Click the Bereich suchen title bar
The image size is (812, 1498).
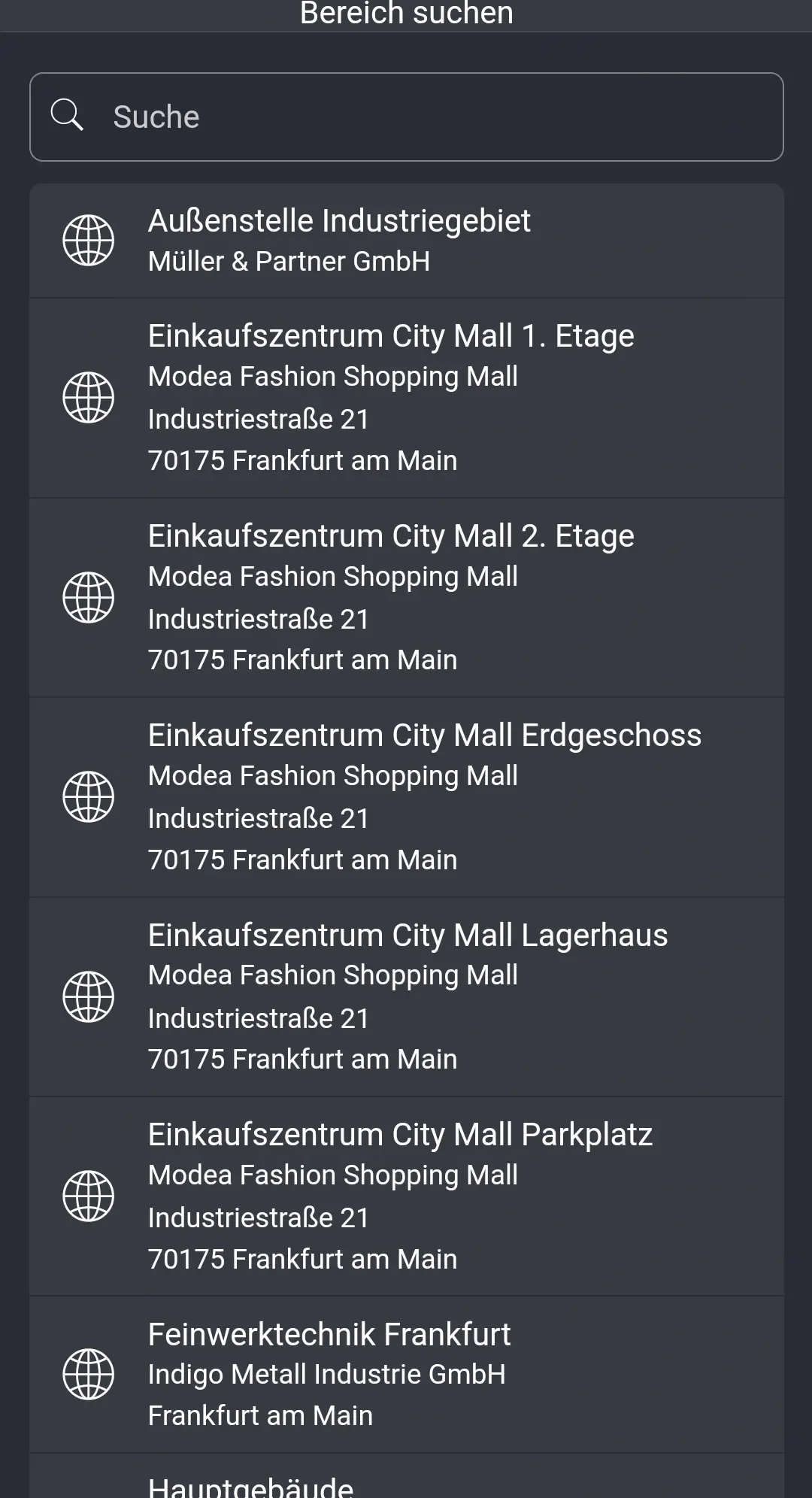click(x=406, y=14)
